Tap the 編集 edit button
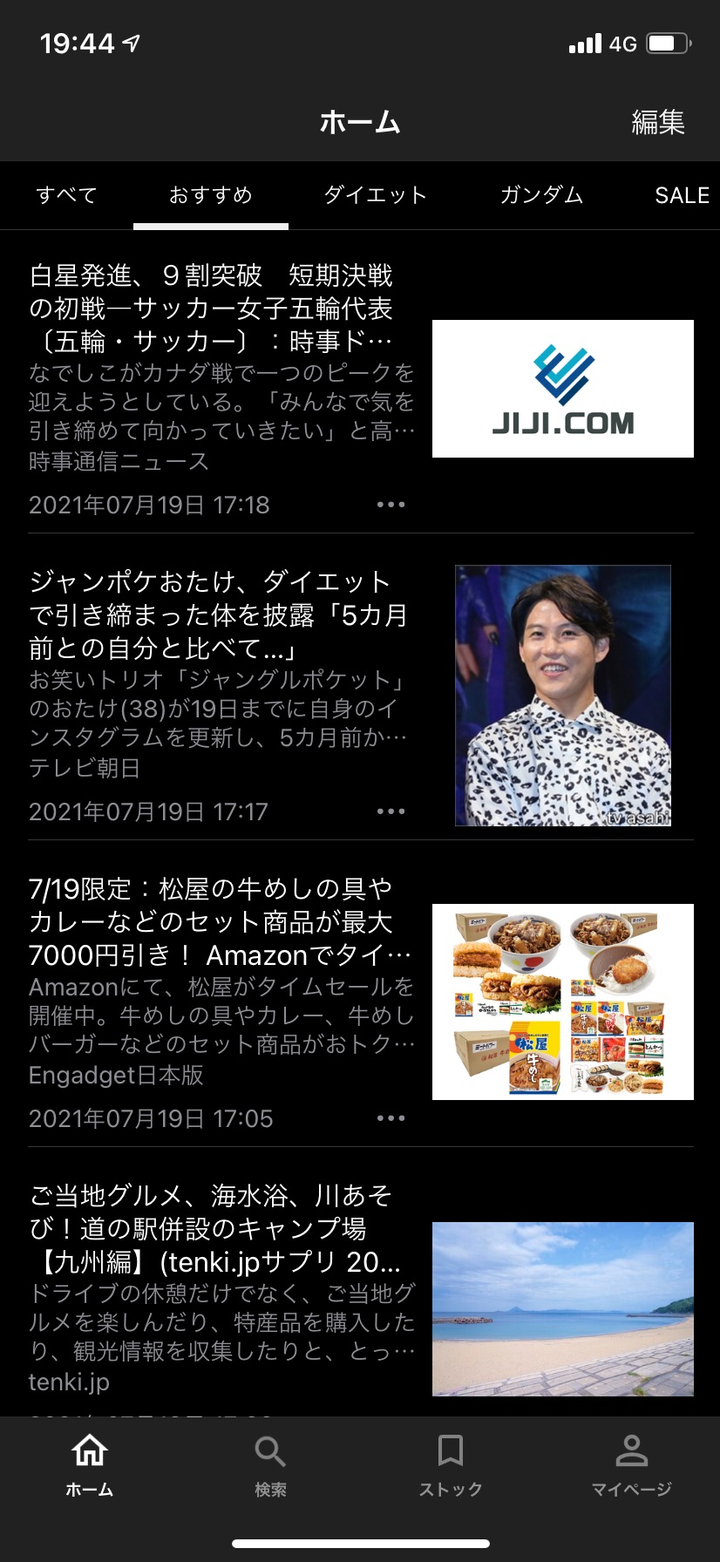 click(x=657, y=122)
